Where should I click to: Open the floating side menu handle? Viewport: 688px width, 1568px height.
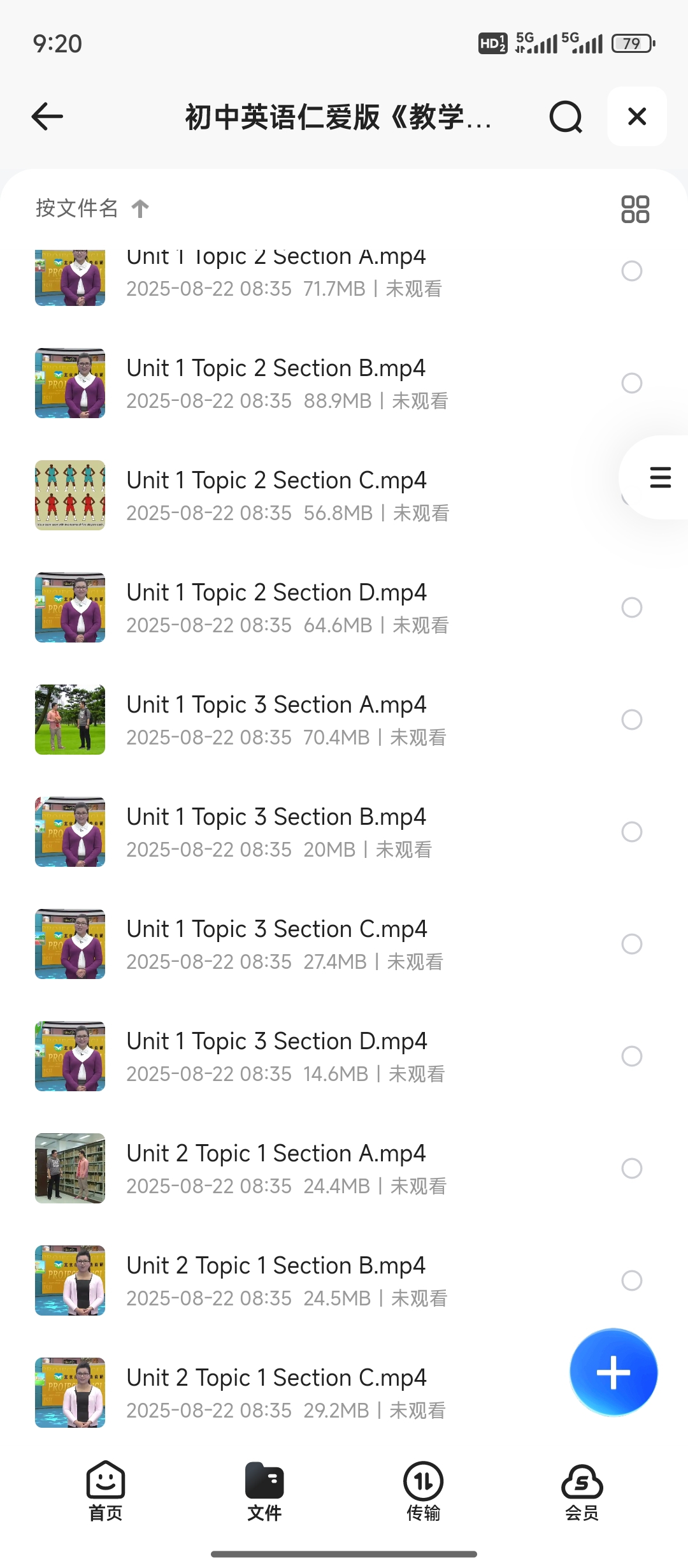(x=660, y=477)
